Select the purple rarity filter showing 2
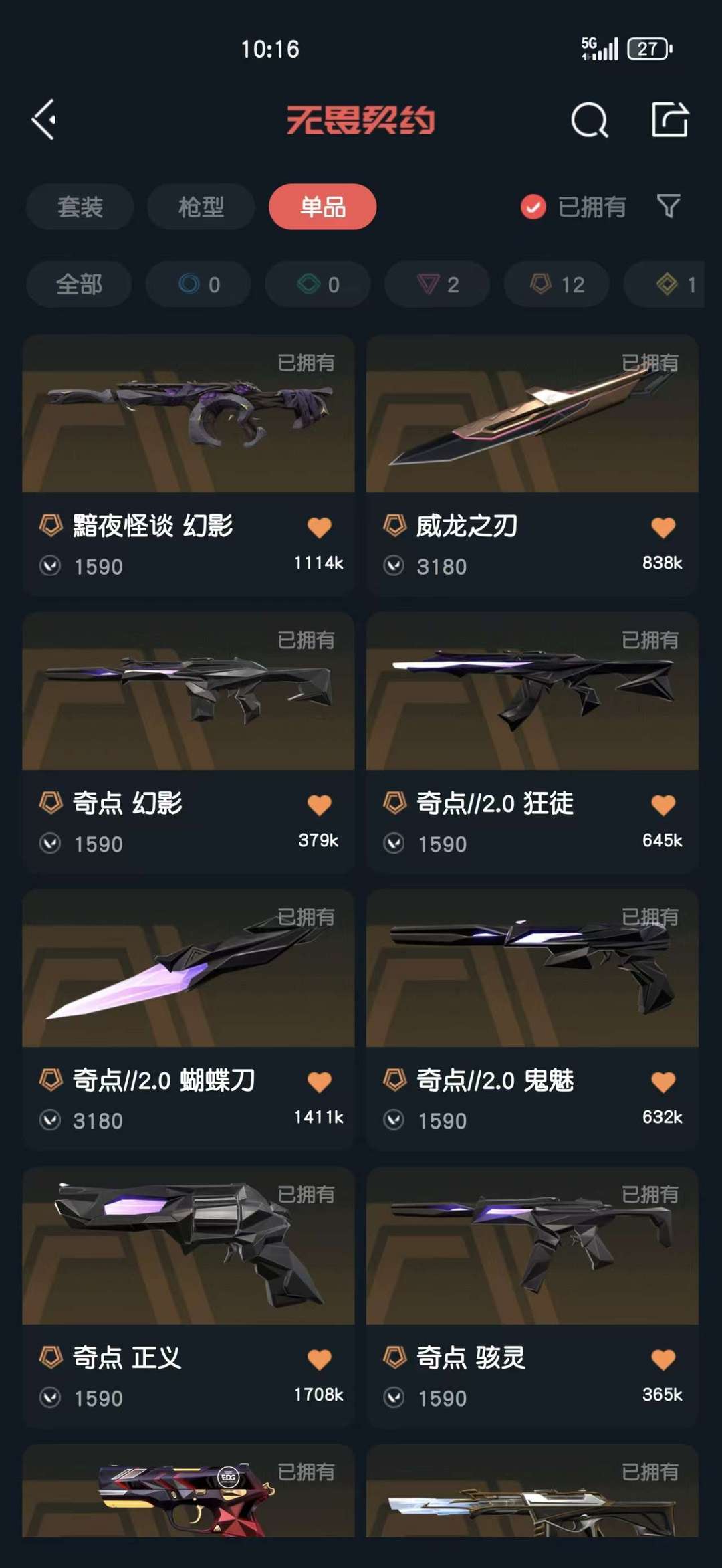722x1568 pixels. click(437, 284)
